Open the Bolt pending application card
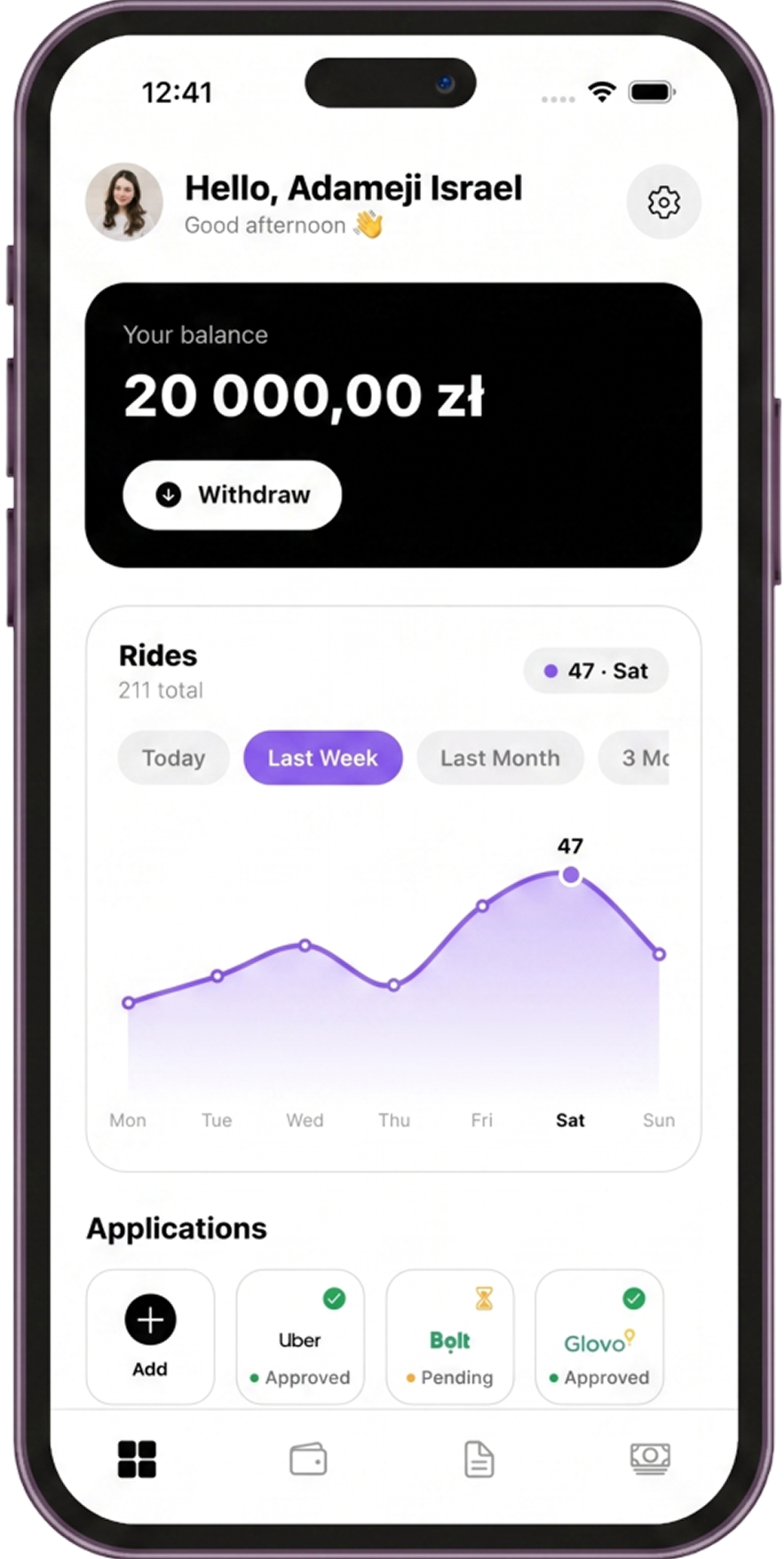Viewport: 784px width, 1559px height. pos(450,1337)
